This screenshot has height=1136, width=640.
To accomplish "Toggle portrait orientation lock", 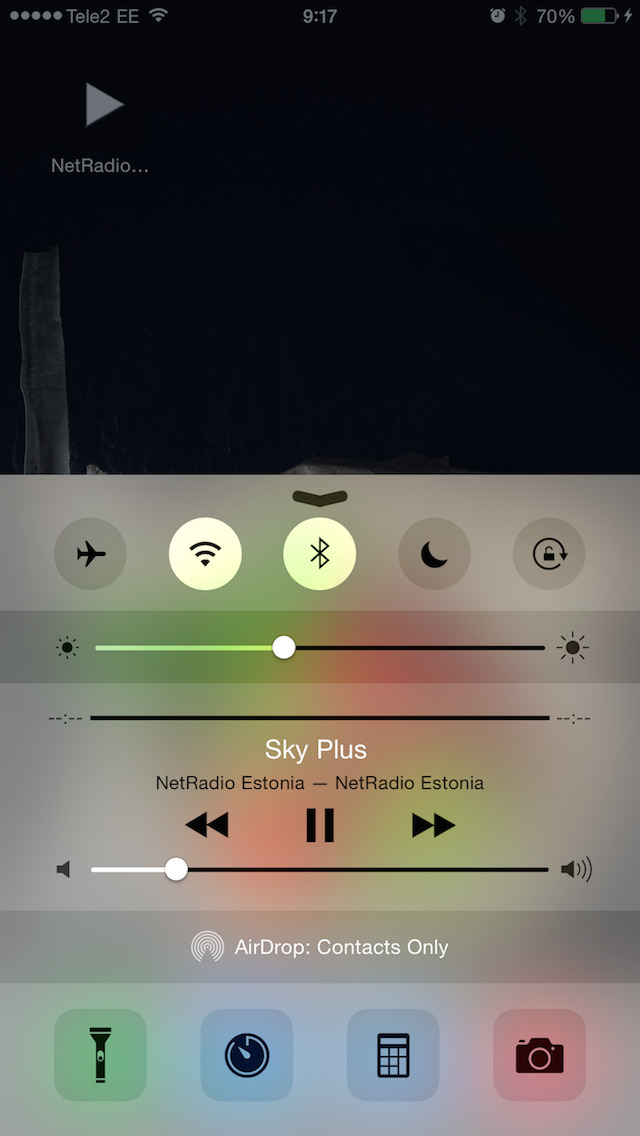I will pos(549,553).
